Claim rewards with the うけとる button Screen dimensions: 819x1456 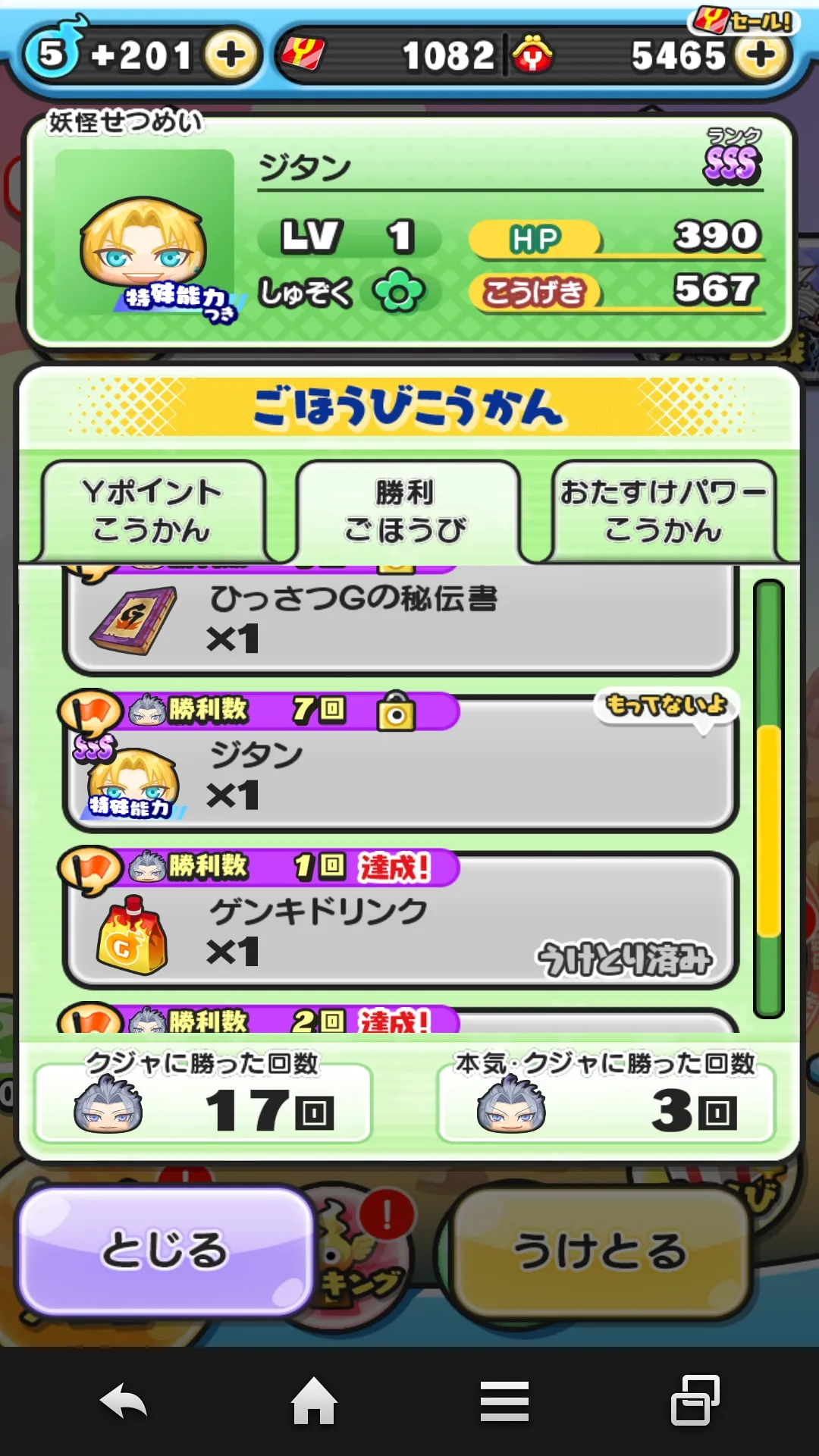(600, 1251)
